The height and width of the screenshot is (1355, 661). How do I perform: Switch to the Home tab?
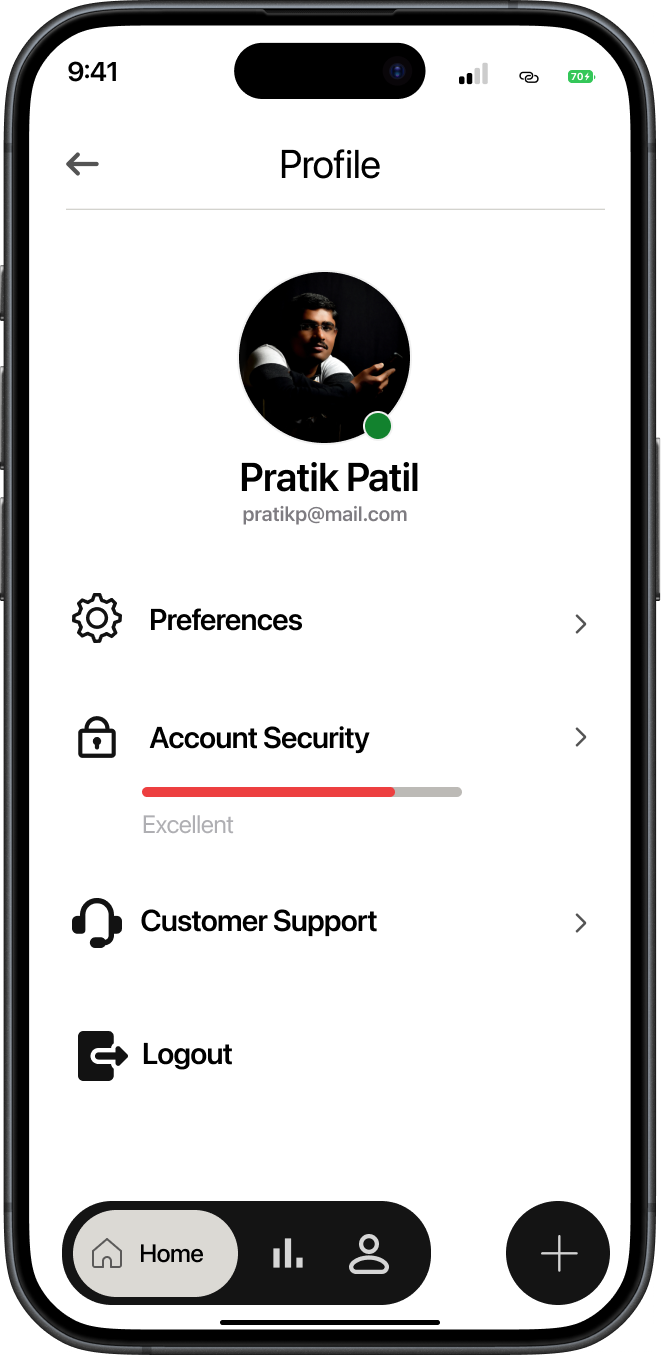(154, 1253)
